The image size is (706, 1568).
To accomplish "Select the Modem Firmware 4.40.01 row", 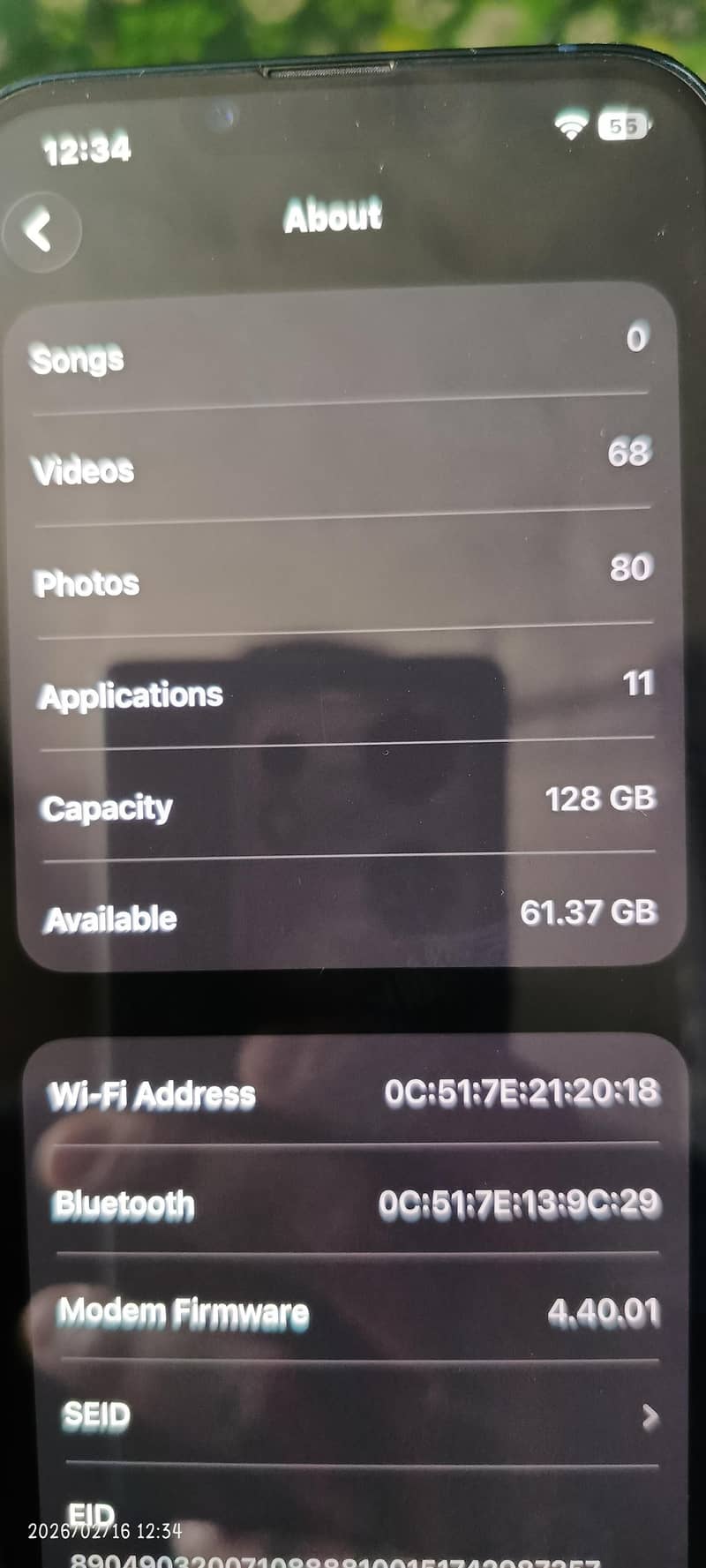I will tap(353, 1312).
